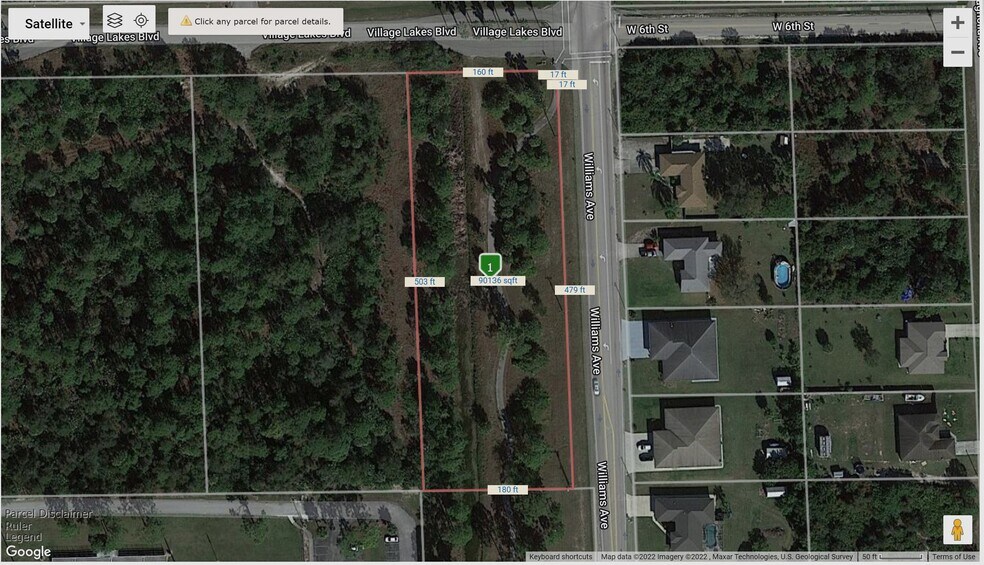Open Street View pegman control

(x=957, y=529)
